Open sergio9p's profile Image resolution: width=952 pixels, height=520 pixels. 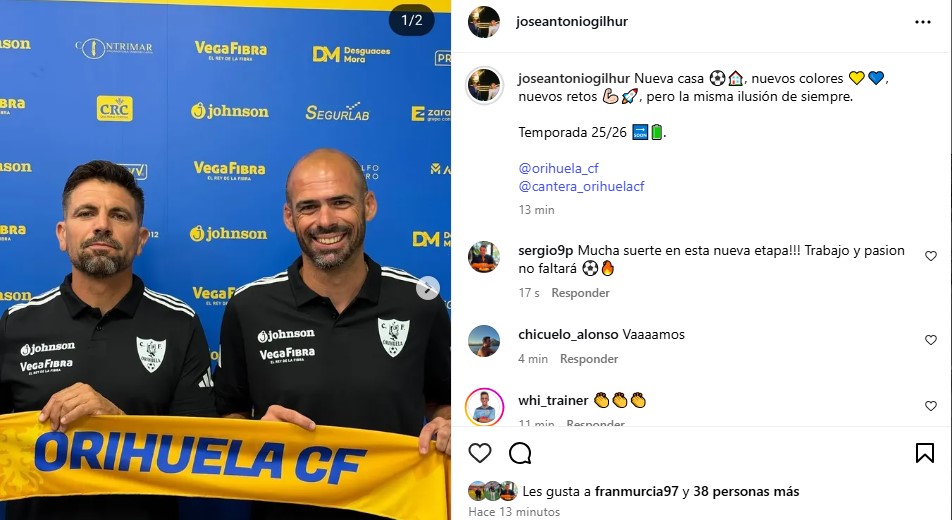pos(546,250)
